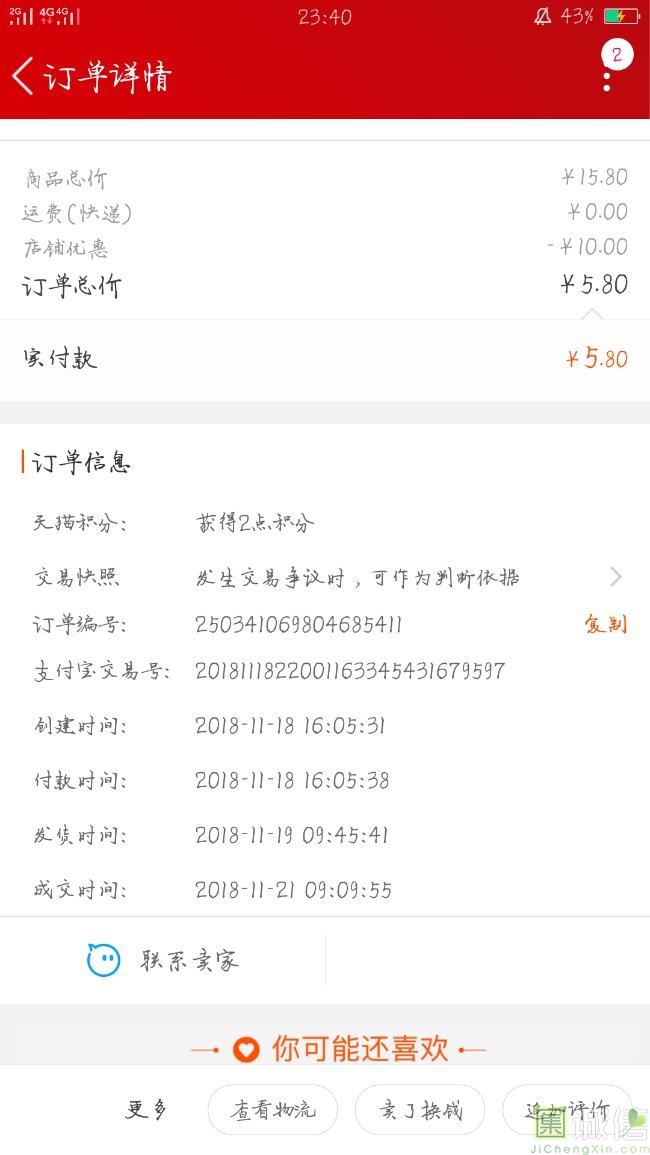Image resolution: width=650 pixels, height=1155 pixels.
Task: Copy the order number with 复制
Action: [x=605, y=625]
